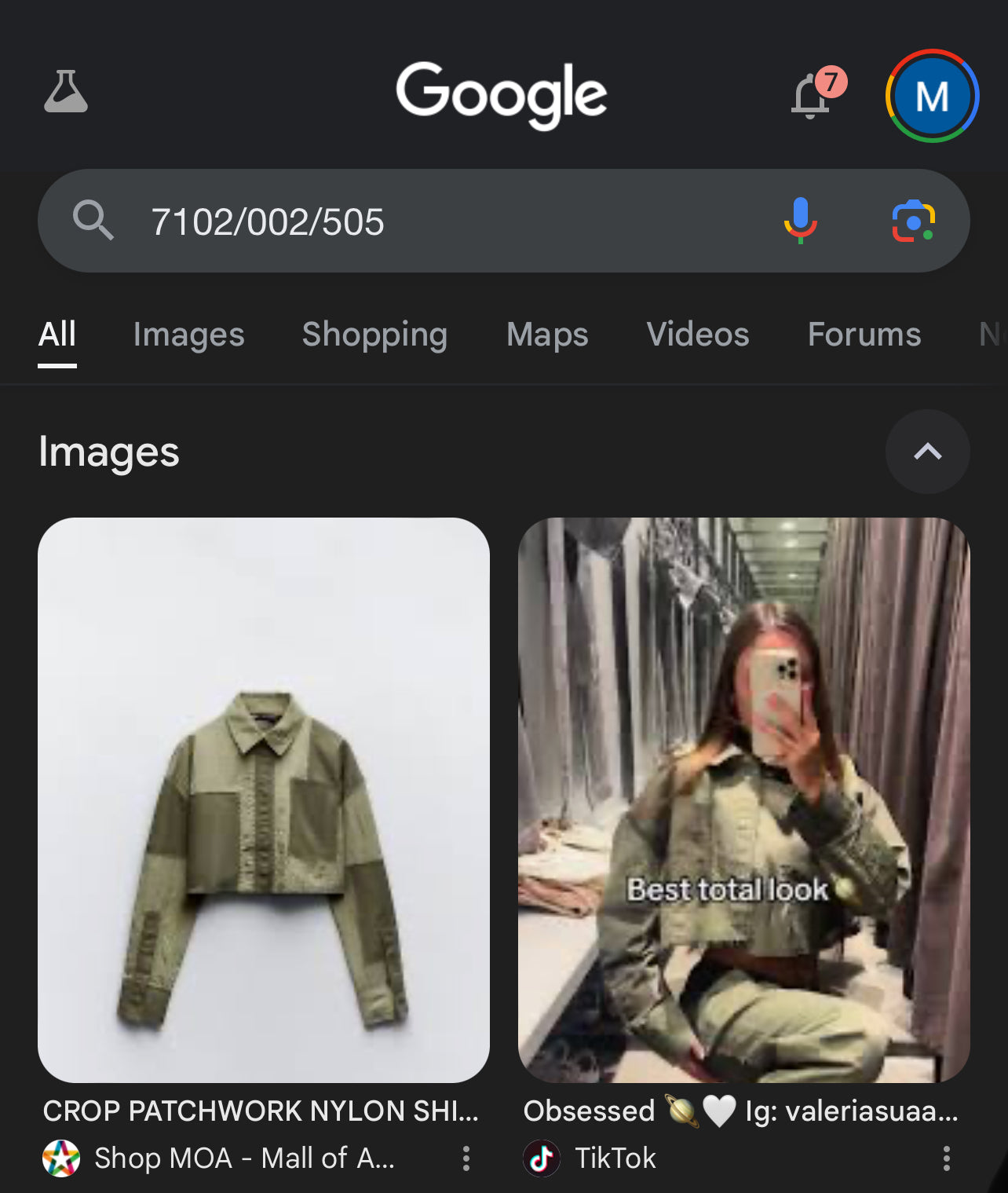Start voice search with the microphone

(800, 221)
